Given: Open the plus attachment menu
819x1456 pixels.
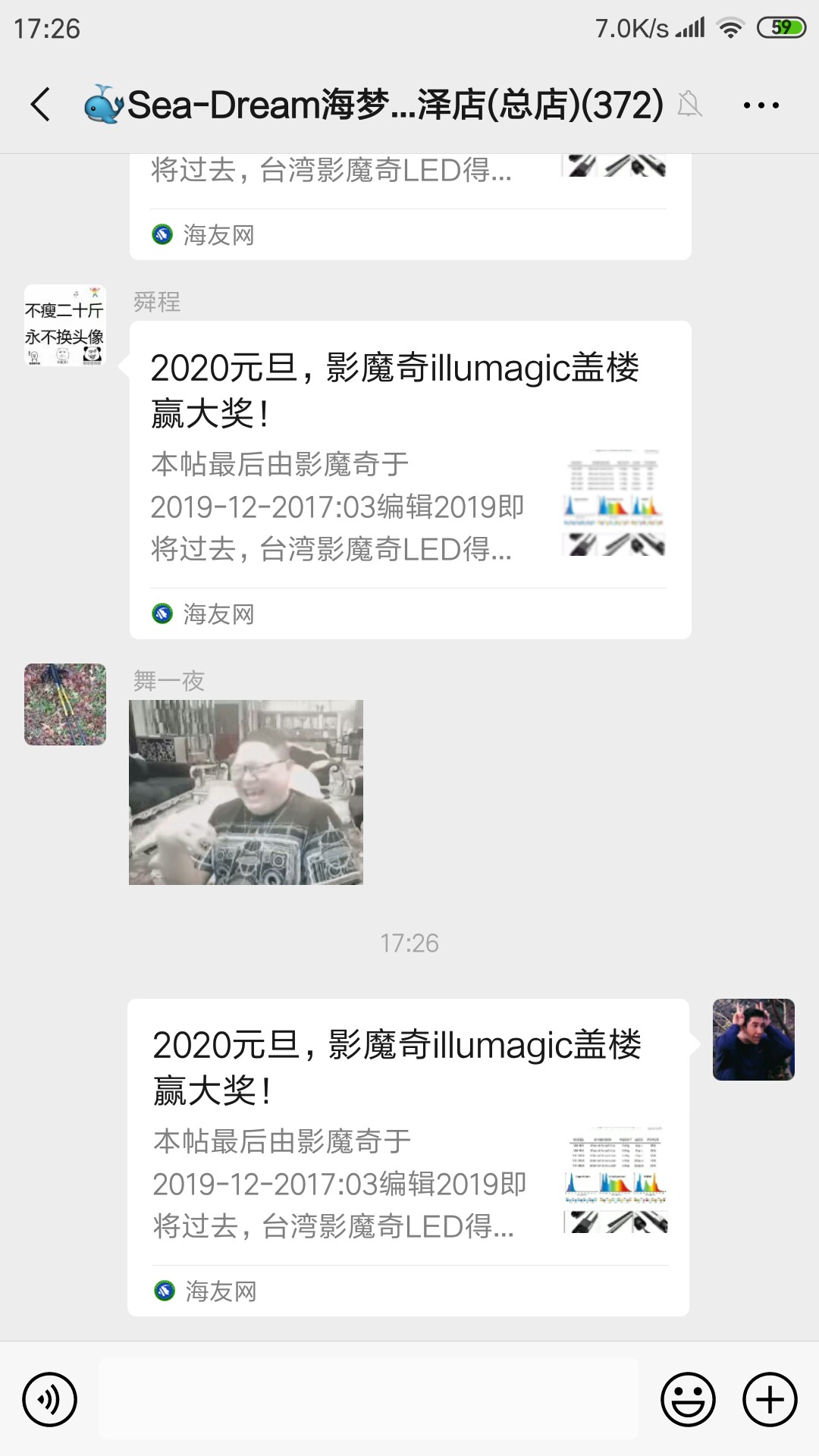Looking at the screenshot, I should 770,1399.
